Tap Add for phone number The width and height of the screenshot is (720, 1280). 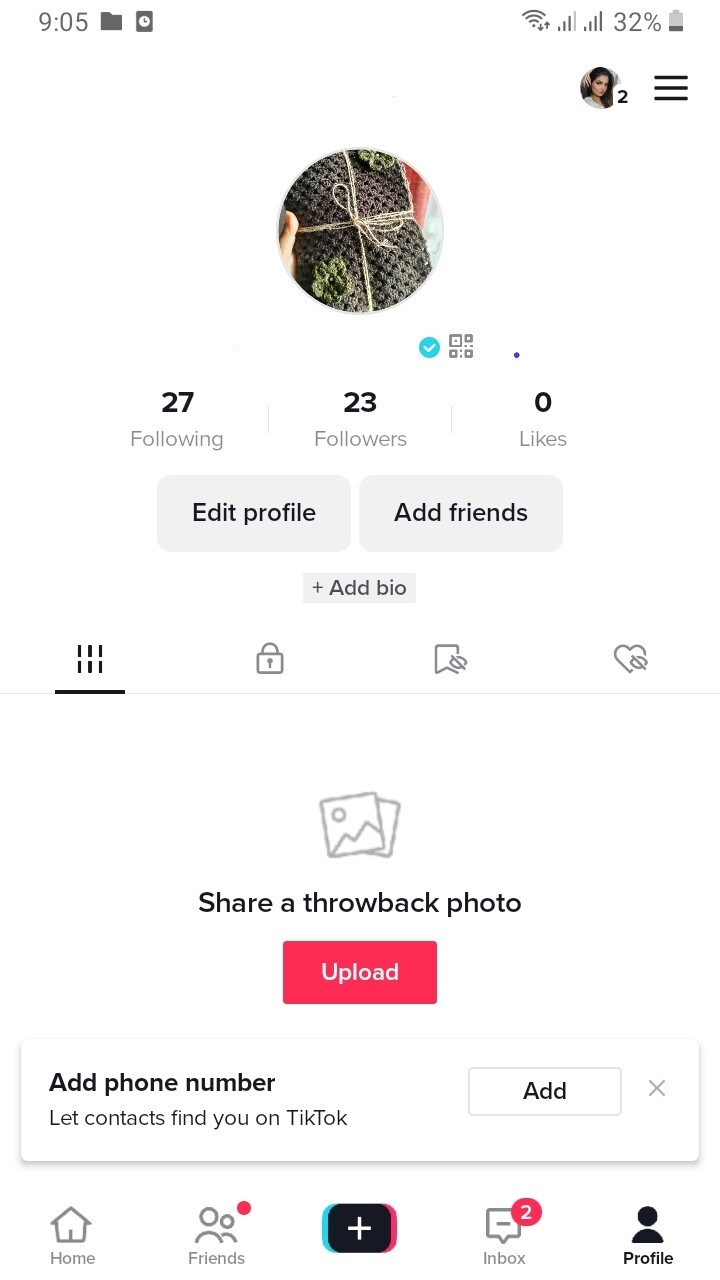click(x=545, y=1091)
